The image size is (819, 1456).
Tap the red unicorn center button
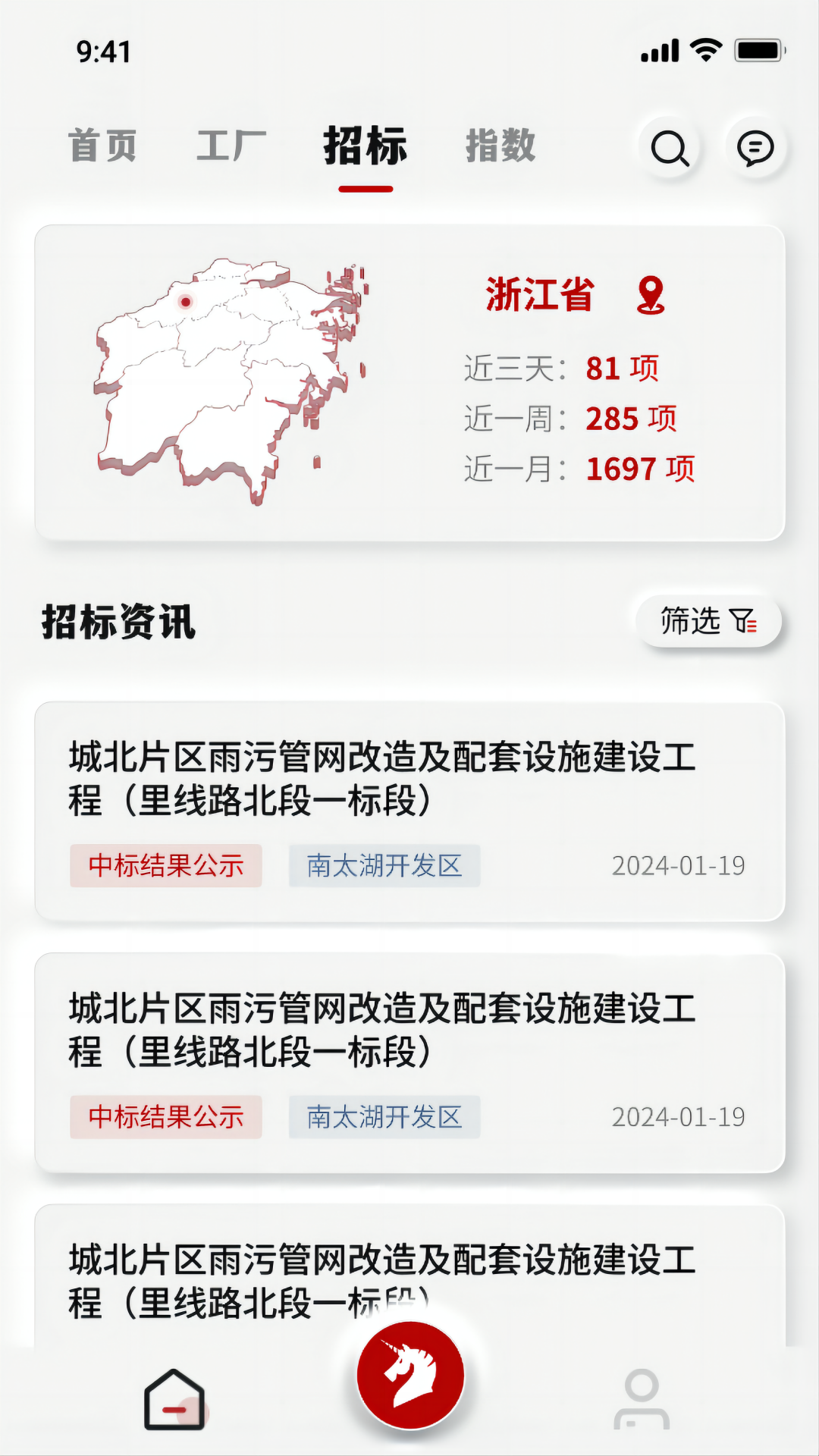(x=410, y=1375)
